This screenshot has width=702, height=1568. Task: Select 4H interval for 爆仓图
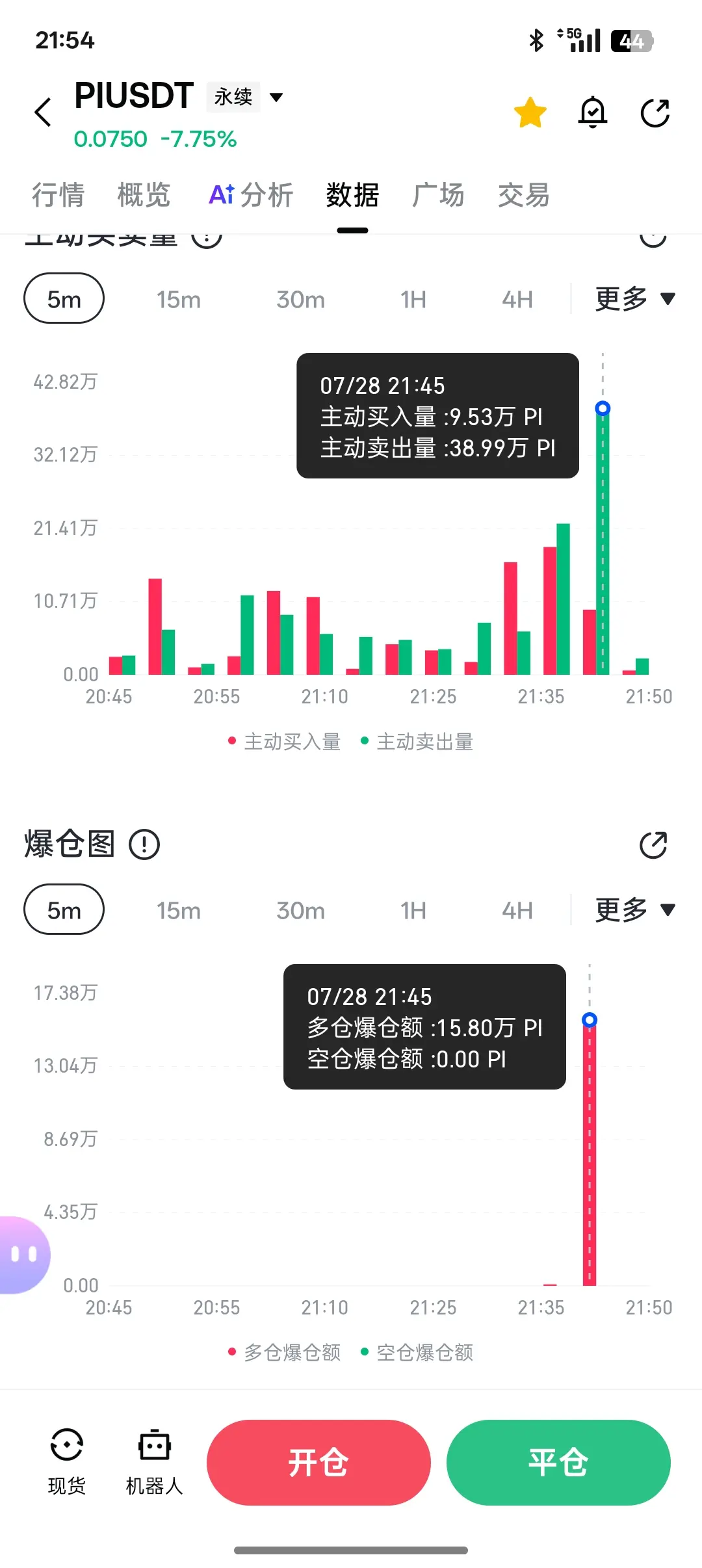[x=517, y=910]
